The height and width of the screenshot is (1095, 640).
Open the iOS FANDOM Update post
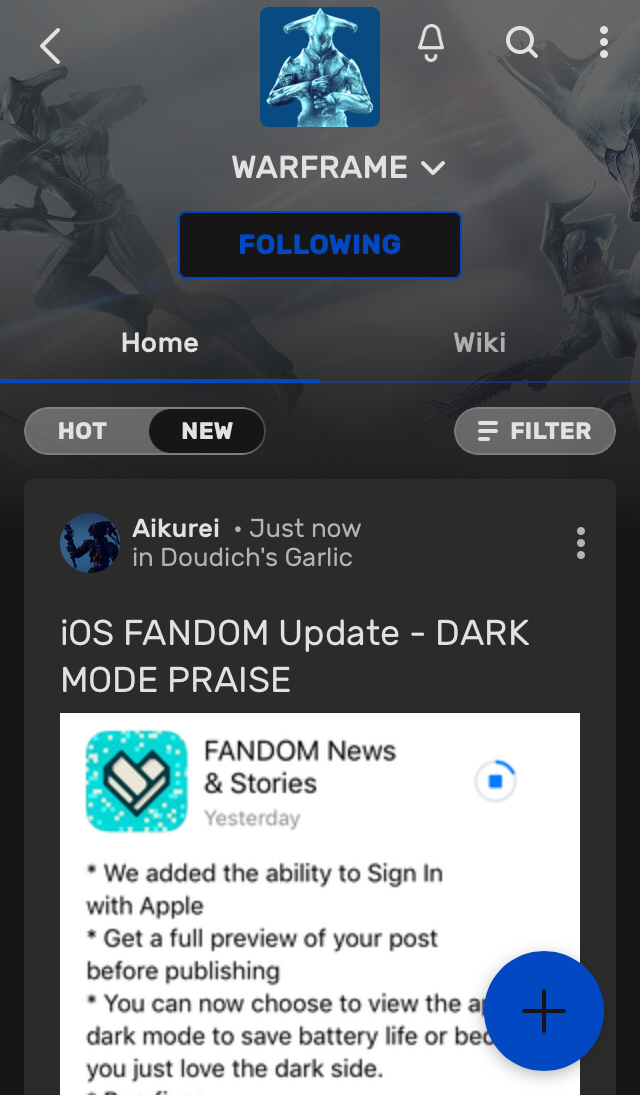(x=295, y=656)
